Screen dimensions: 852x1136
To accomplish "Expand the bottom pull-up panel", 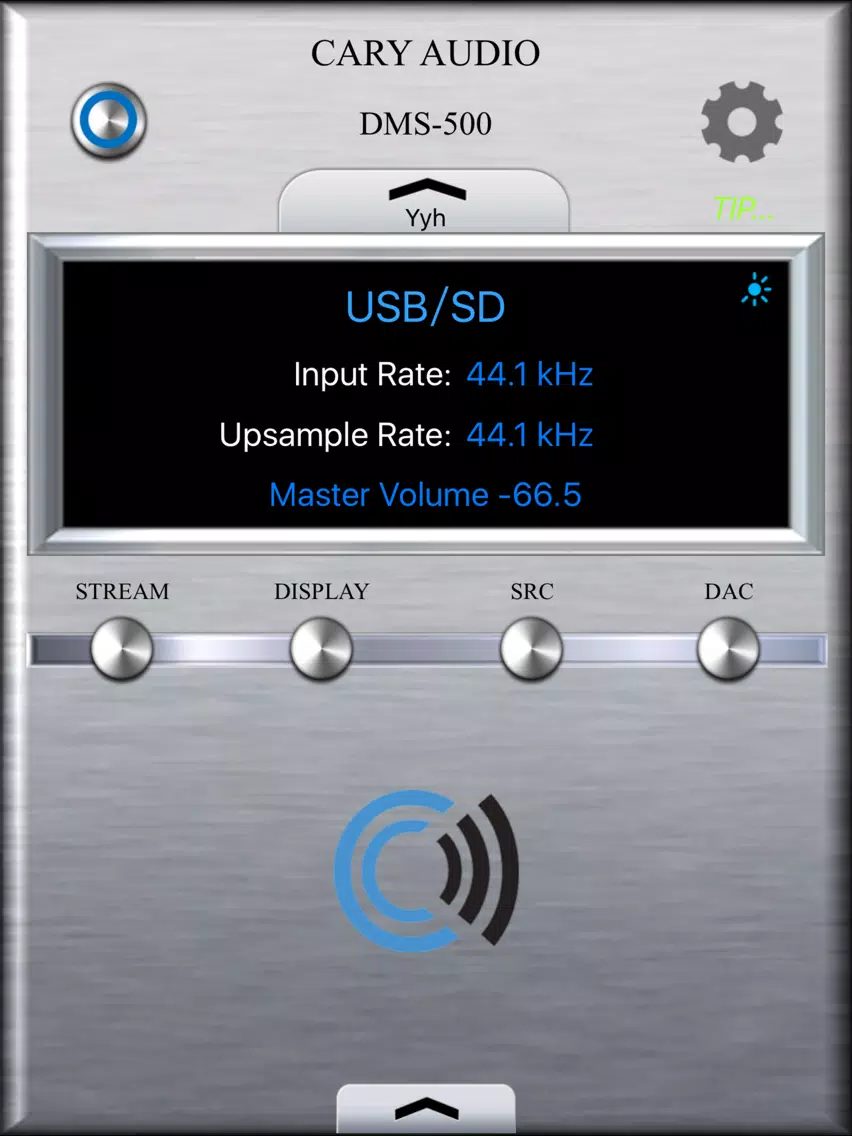I will point(426,1108).
